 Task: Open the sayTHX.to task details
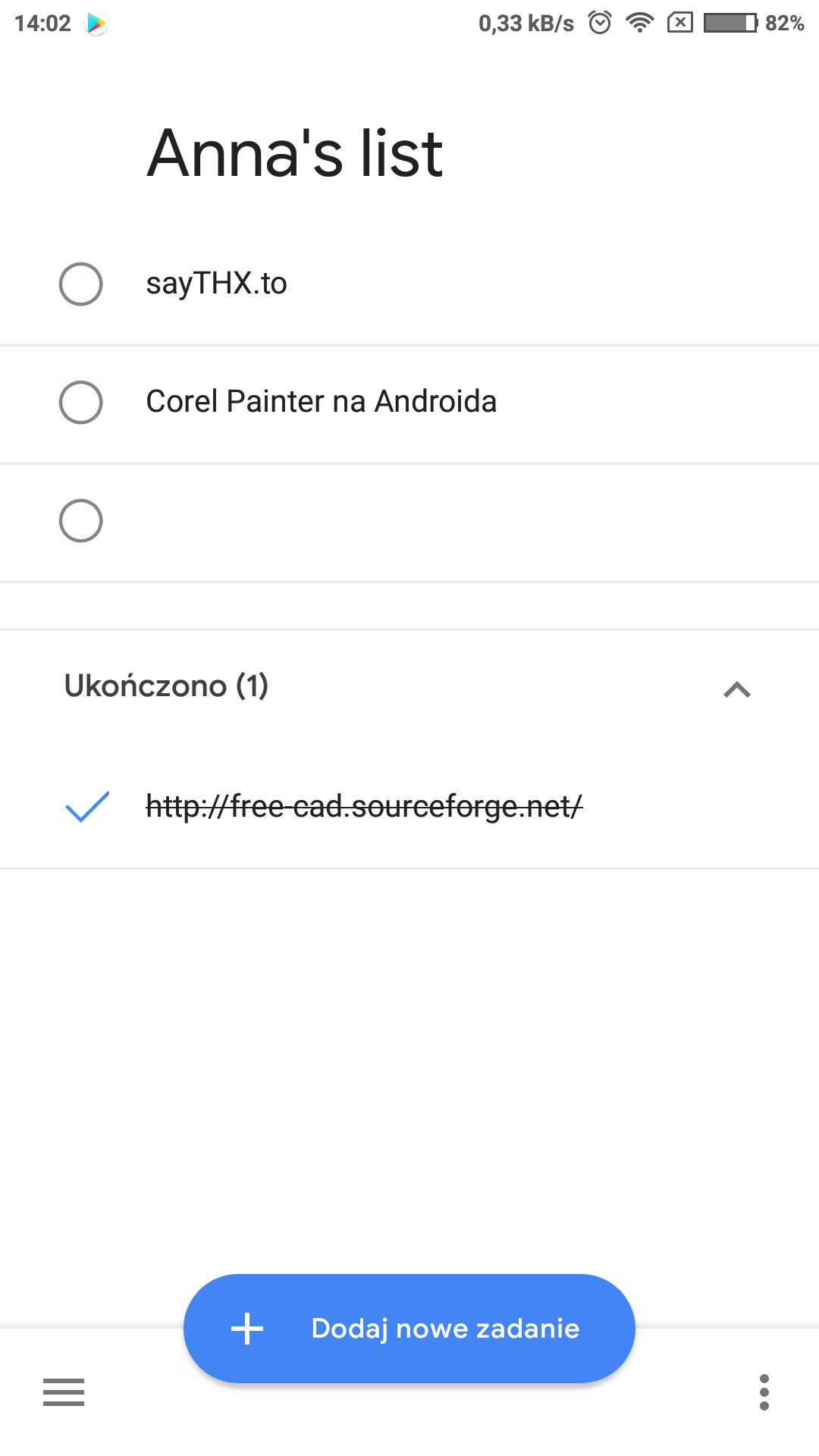tap(216, 284)
